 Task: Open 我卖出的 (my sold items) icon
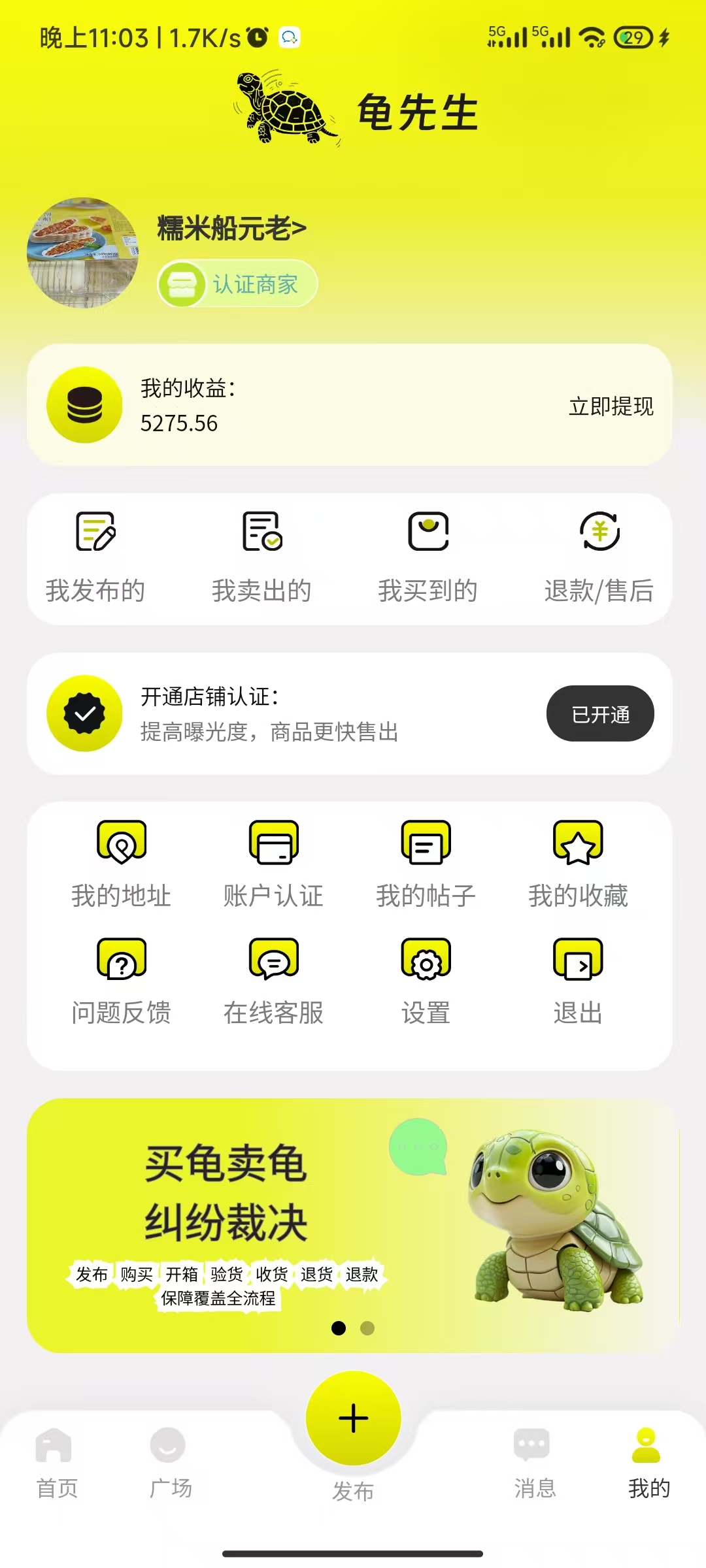coord(261,532)
